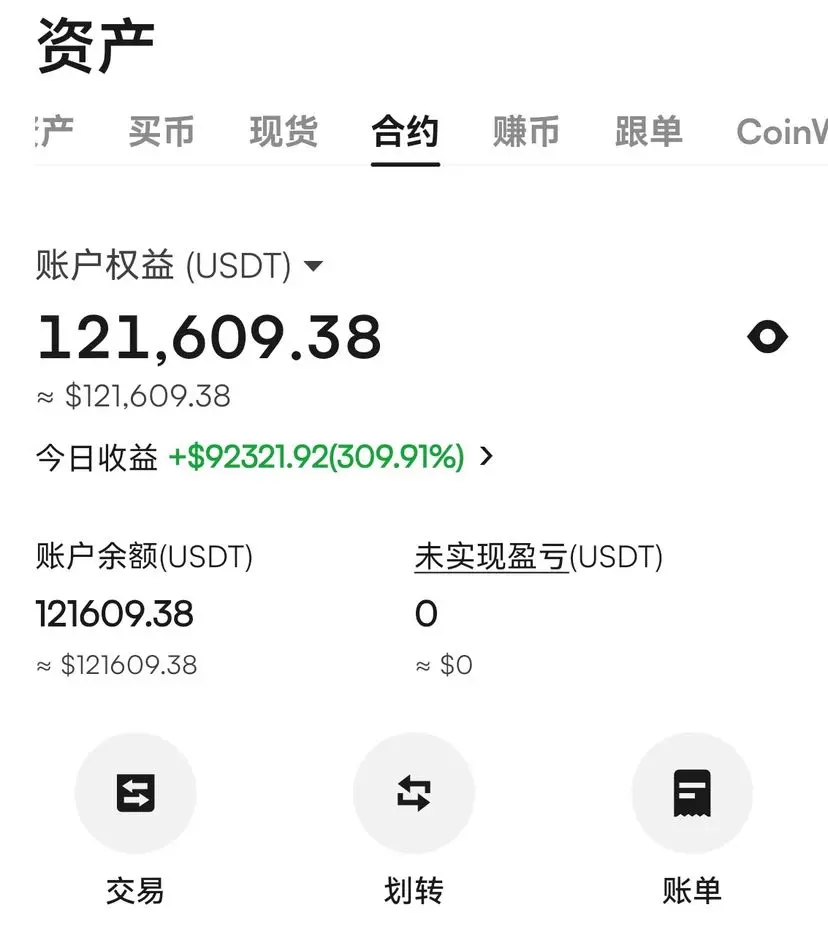Tap the underlined 未实现盈亏 label
The width and height of the screenshot is (828, 932).
[x=491, y=557]
